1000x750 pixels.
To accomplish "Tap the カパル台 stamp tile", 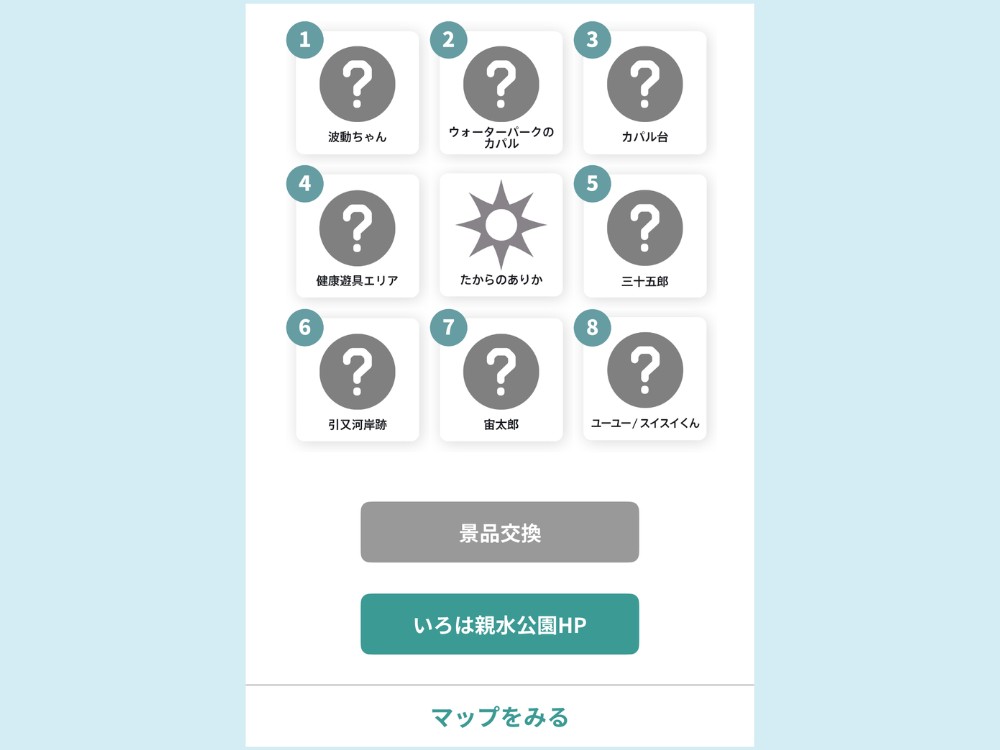I will coord(645,92).
